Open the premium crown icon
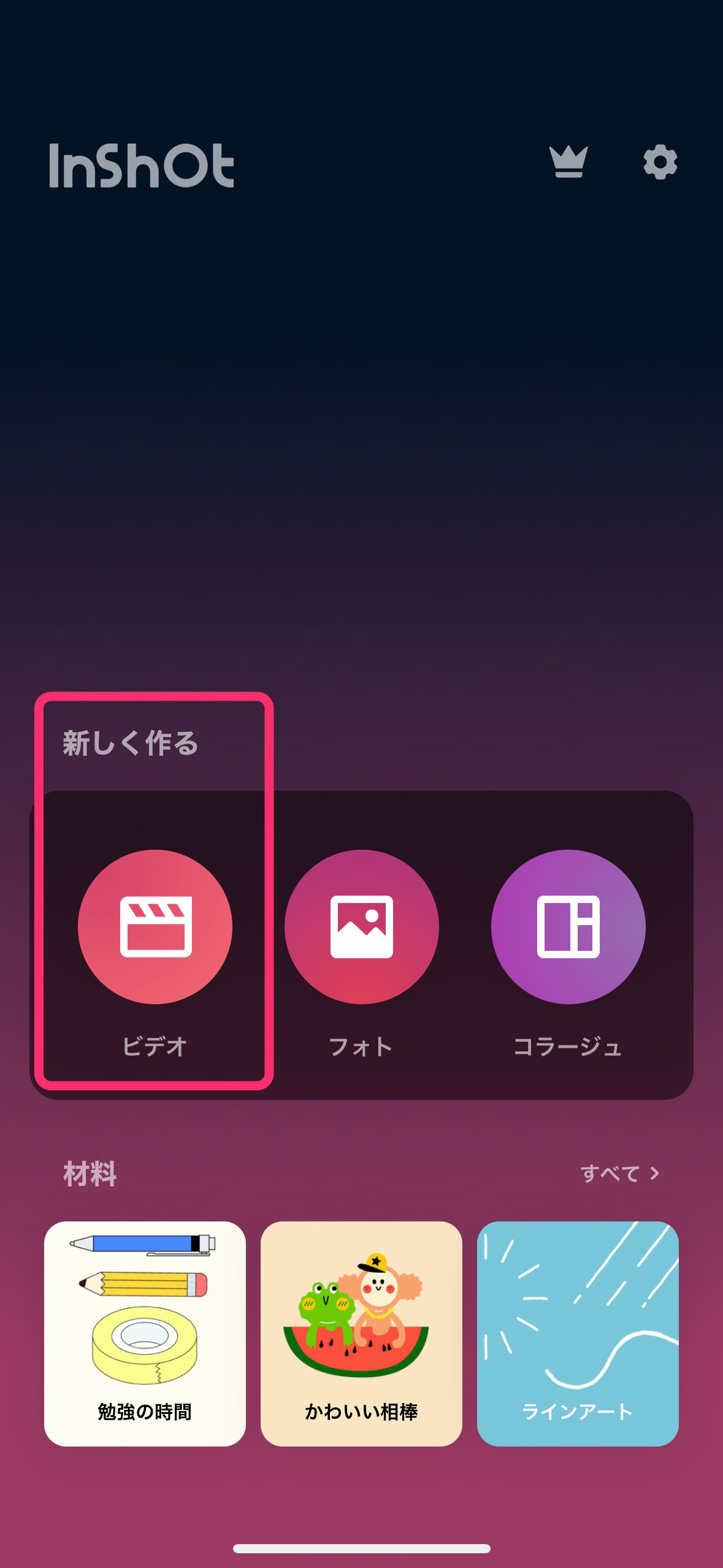The height and width of the screenshot is (1568, 723). click(x=568, y=162)
